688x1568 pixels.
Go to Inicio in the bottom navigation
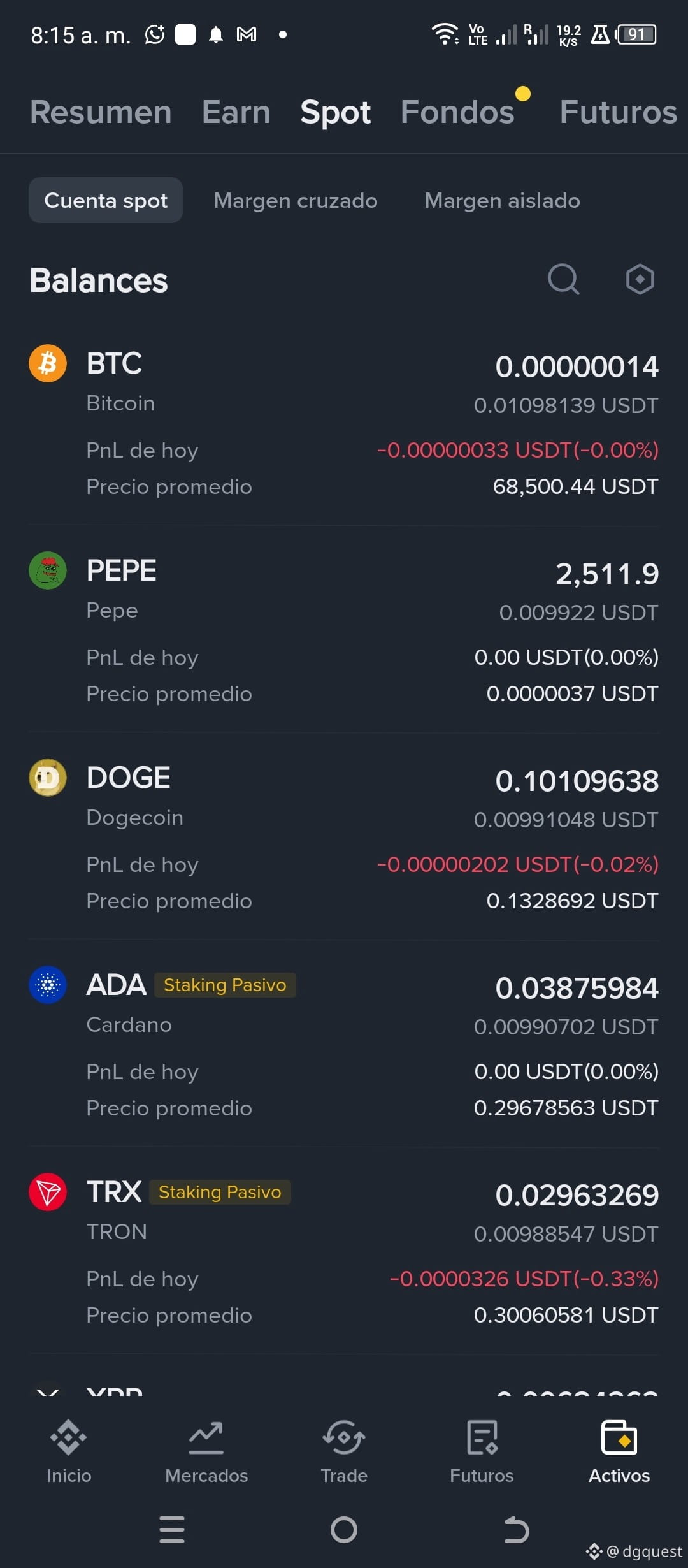click(69, 1452)
